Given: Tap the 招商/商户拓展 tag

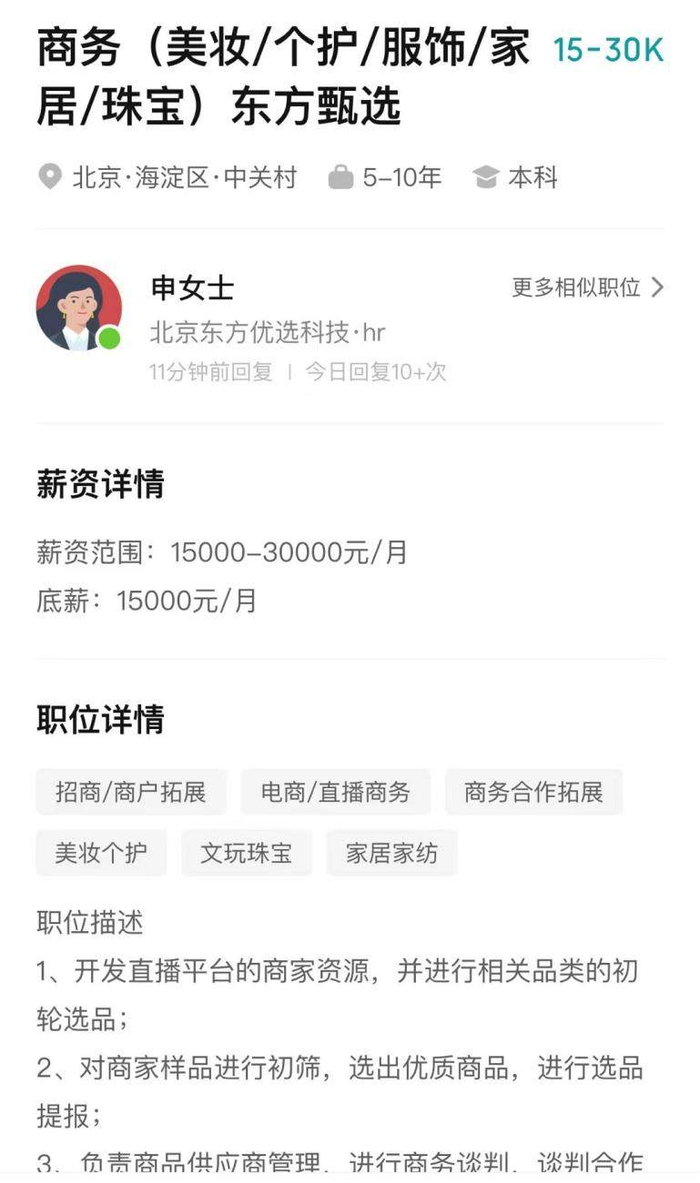Looking at the screenshot, I should tap(131, 792).
